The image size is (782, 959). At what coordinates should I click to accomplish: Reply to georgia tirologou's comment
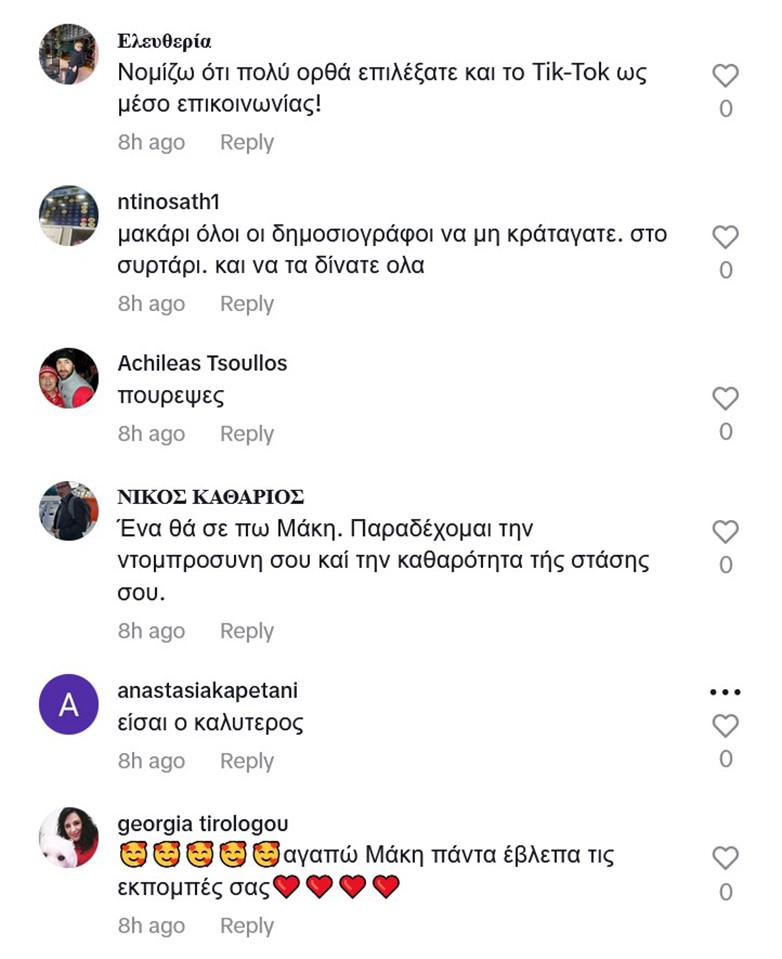(x=246, y=926)
